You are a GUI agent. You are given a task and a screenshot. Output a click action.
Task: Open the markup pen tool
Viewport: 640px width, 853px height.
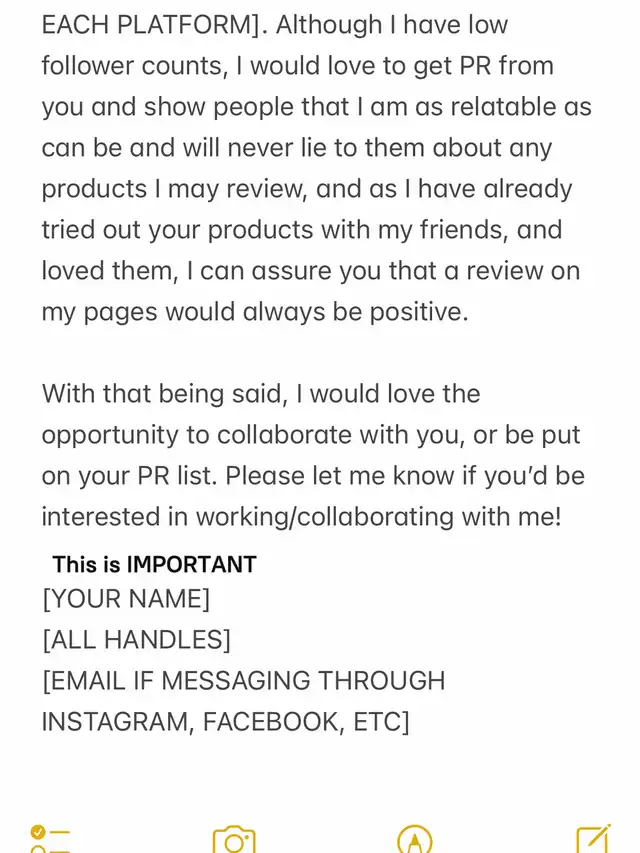pos(414,840)
